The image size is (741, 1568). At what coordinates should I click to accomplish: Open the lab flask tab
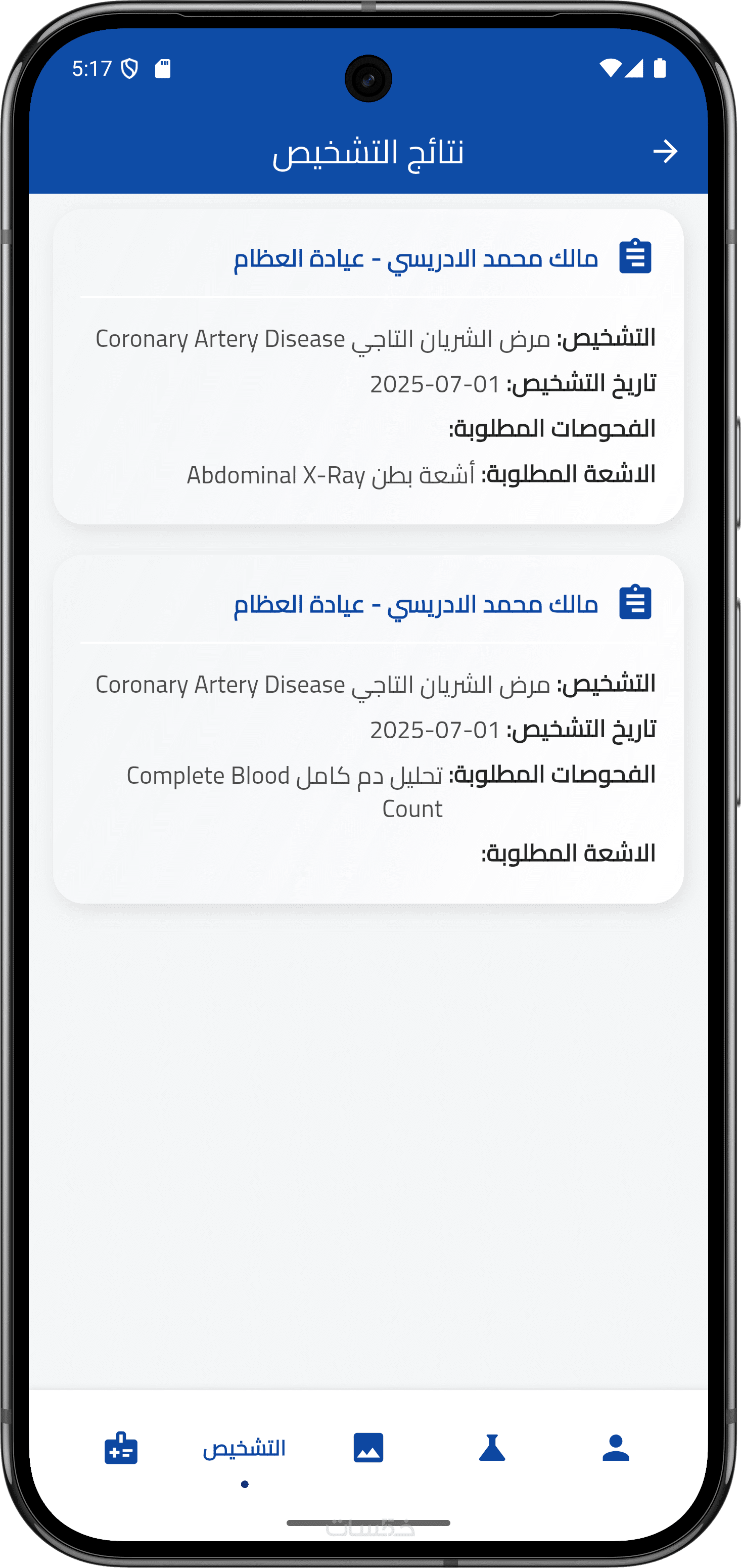tap(492, 1448)
